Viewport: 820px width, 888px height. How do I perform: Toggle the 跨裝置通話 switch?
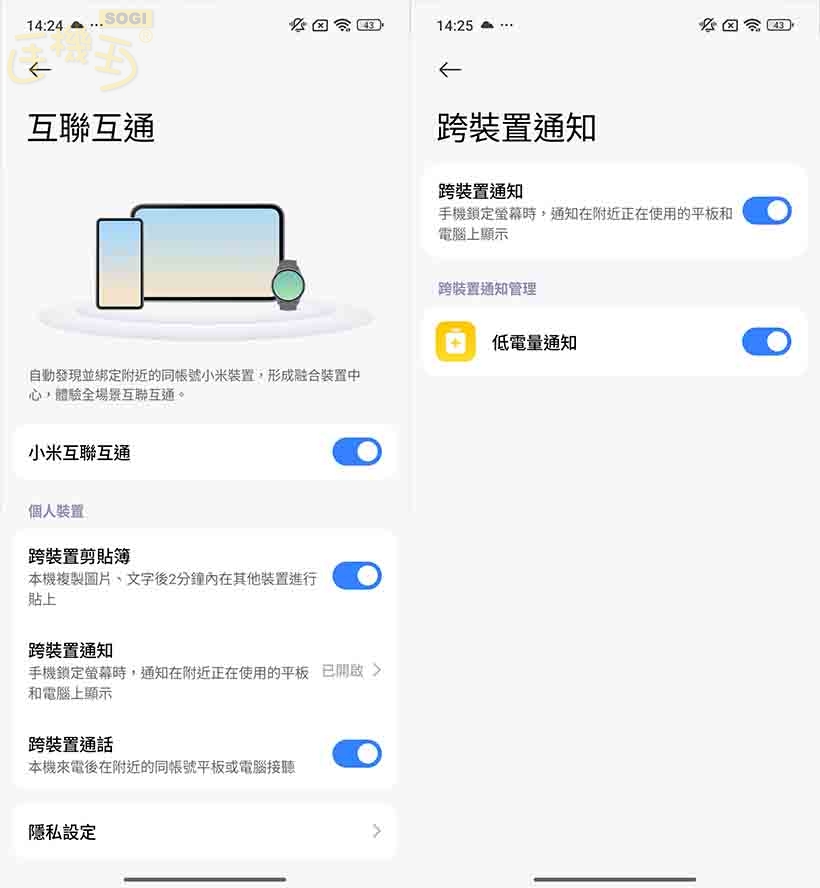(357, 754)
